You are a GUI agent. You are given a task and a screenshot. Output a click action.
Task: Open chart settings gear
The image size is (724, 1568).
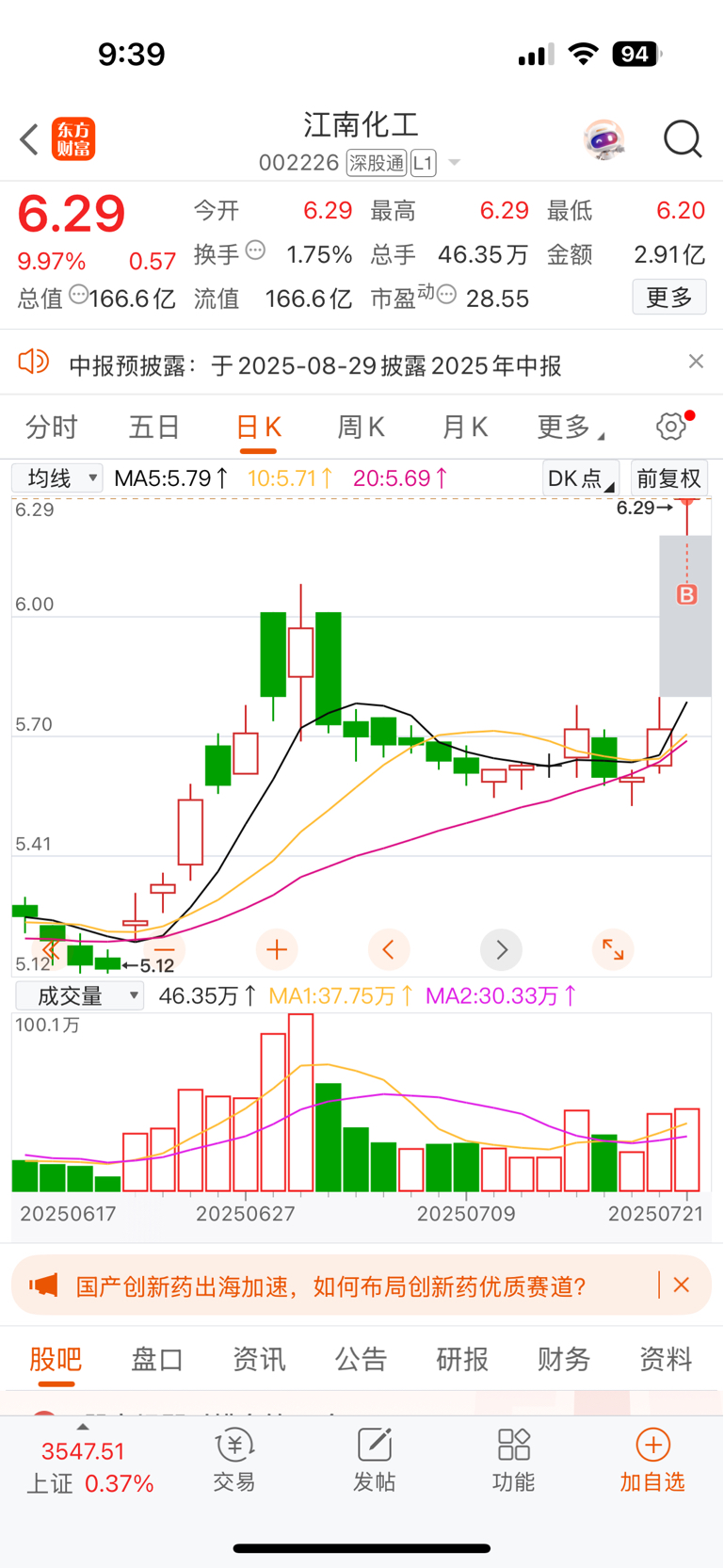click(671, 427)
